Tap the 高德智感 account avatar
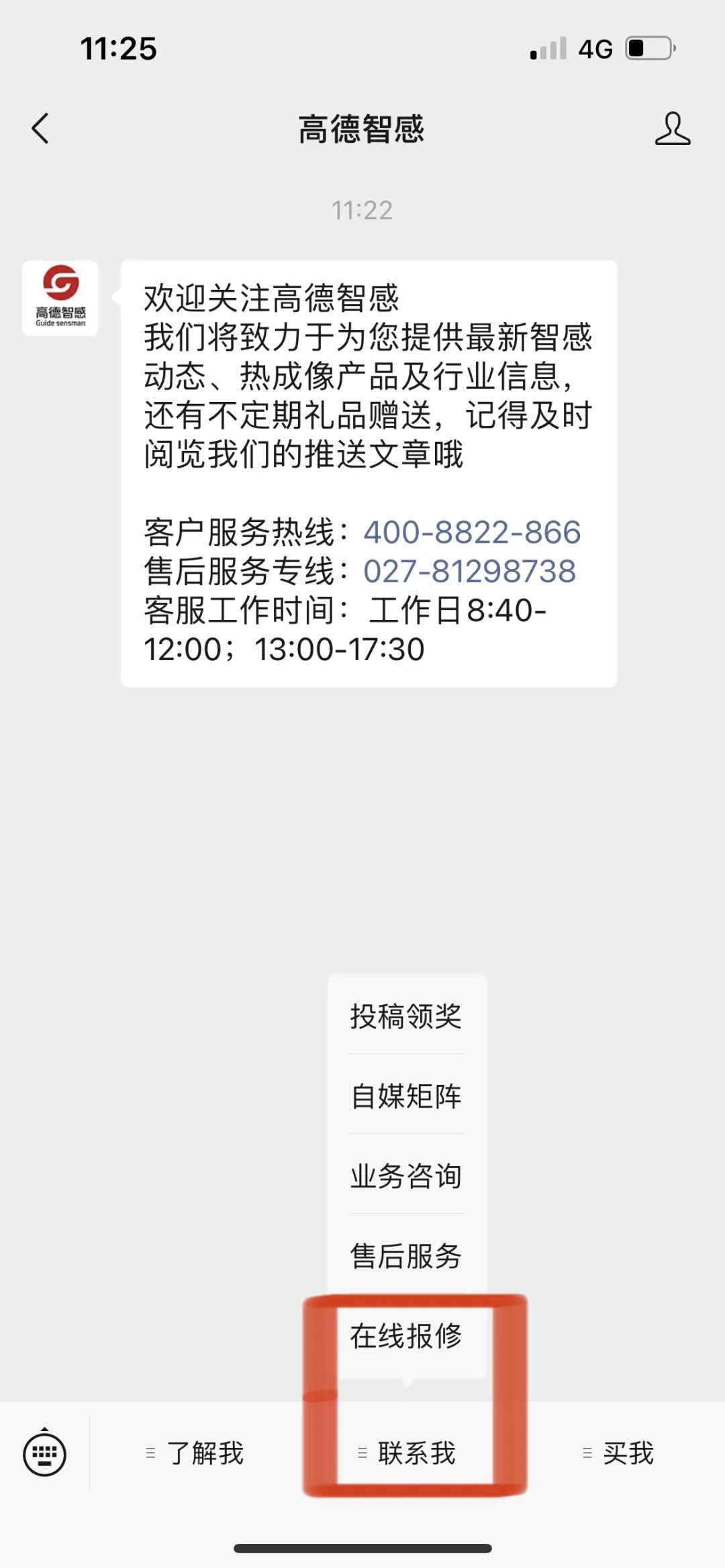 [x=60, y=299]
